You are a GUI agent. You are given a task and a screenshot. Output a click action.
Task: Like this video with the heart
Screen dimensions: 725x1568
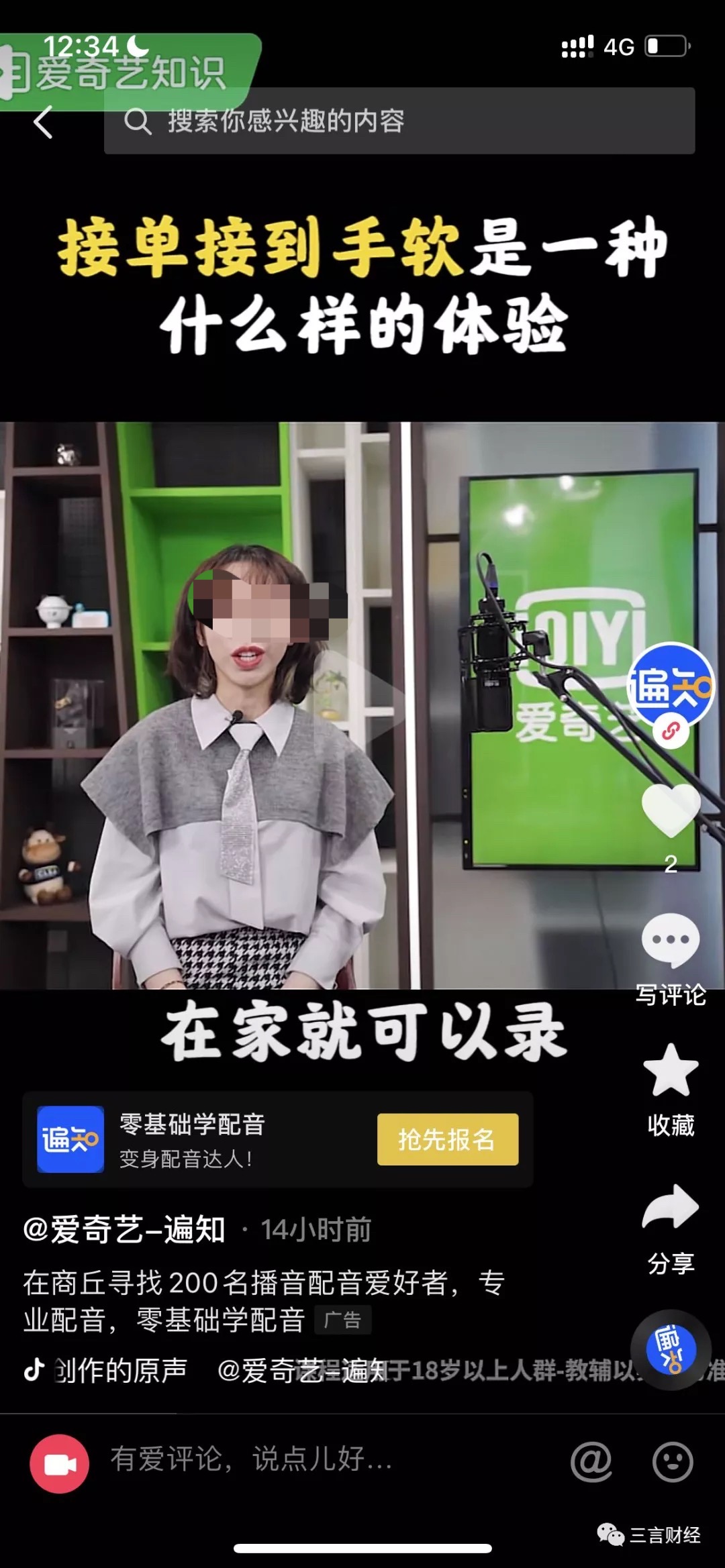(670, 811)
